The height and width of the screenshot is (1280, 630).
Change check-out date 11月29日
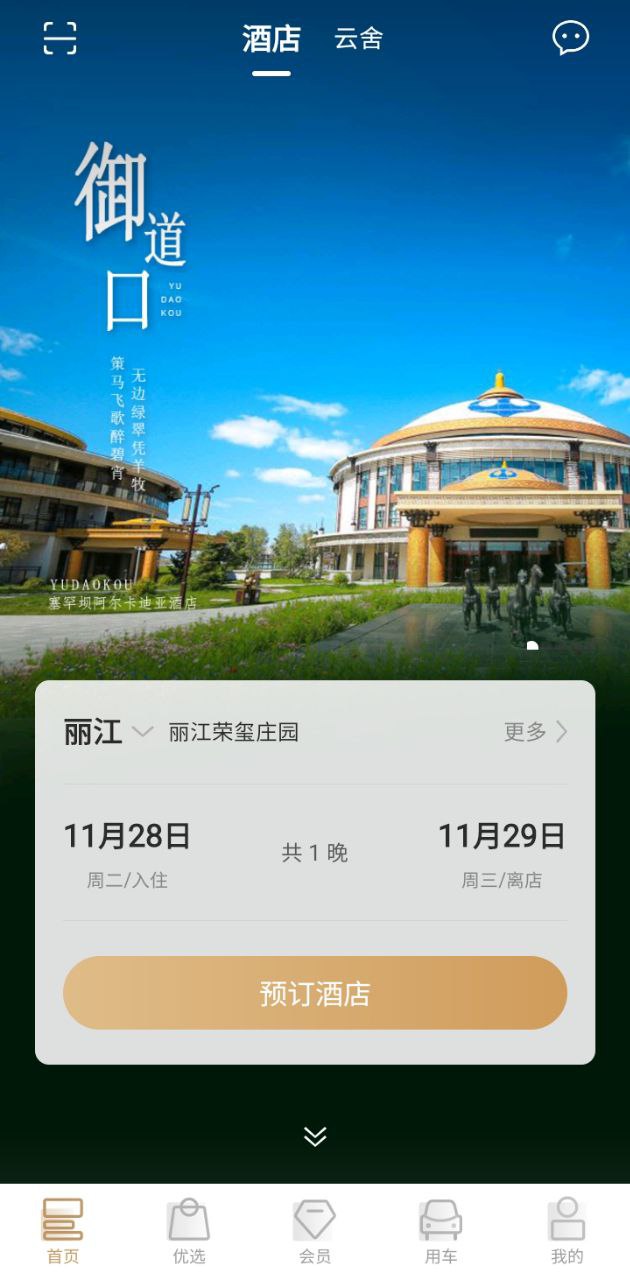[x=502, y=851]
